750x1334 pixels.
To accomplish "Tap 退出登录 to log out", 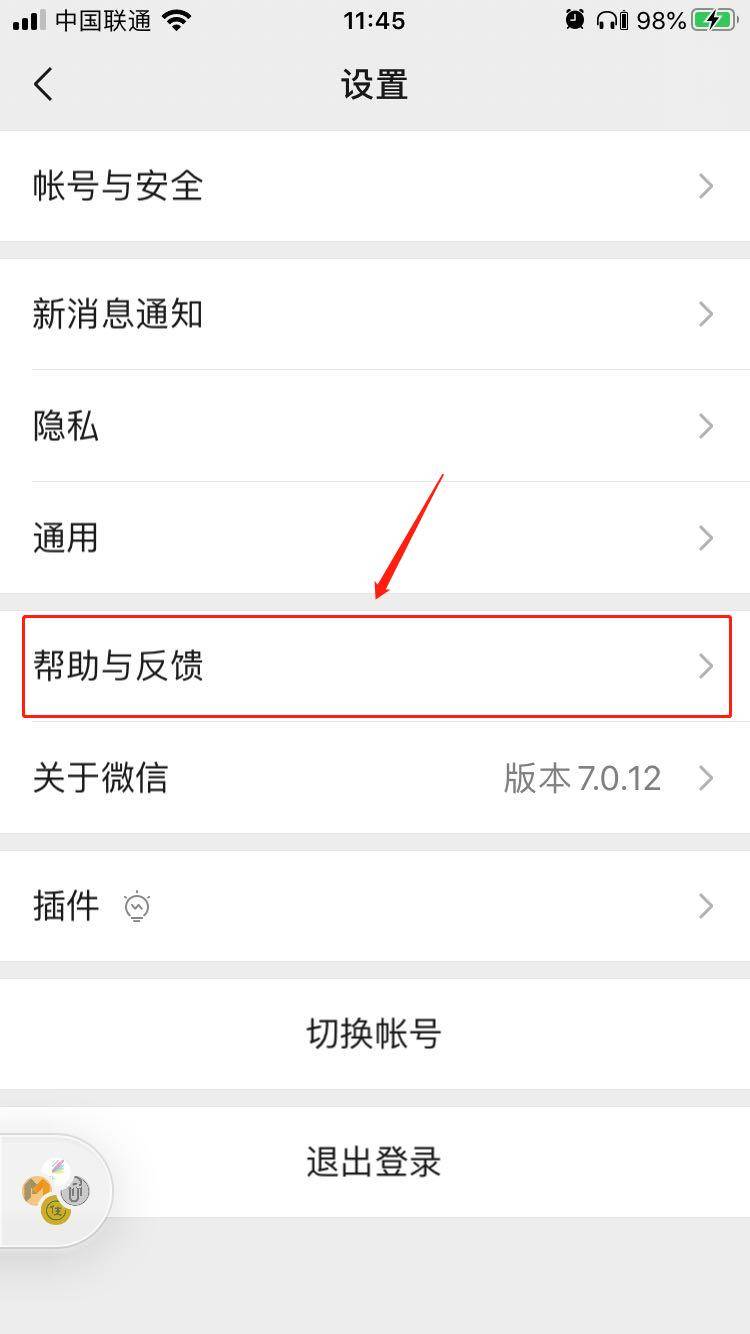I will [x=375, y=1162].
